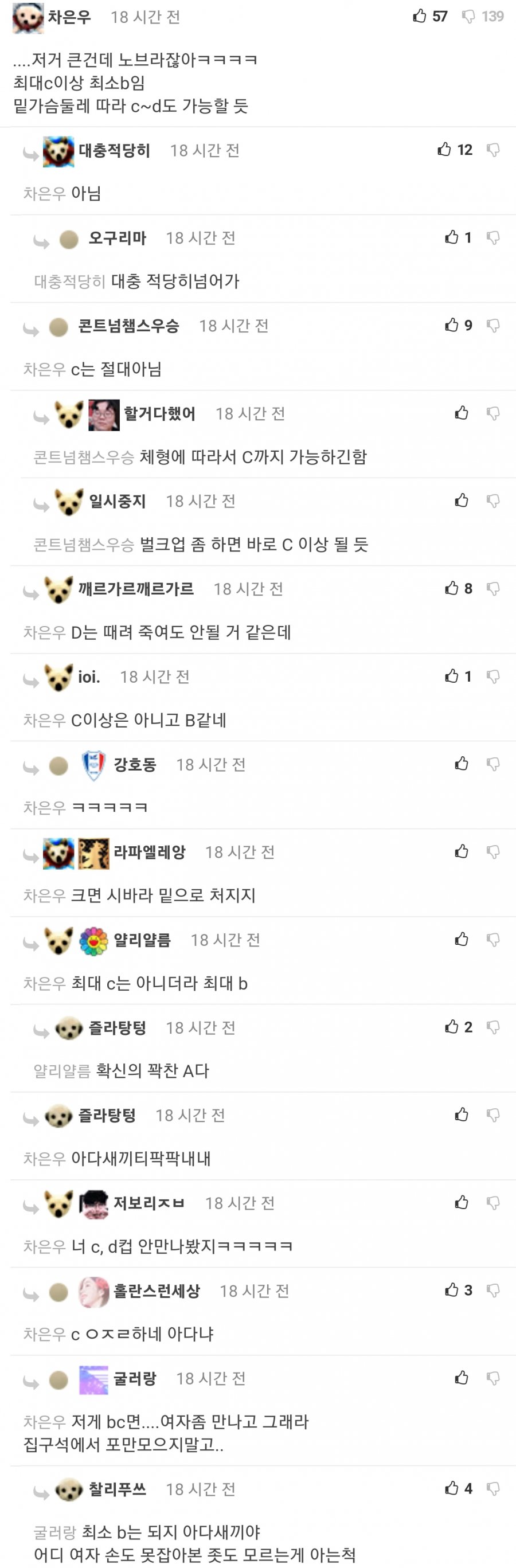Like 홀란스런세상's reply
The height and width of the screenshot is (1568, 516).
tap(452, 1290)
